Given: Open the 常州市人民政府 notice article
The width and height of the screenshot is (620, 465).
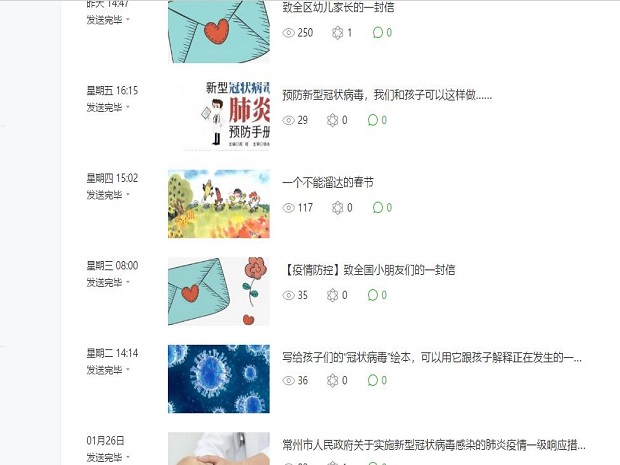Looking at the screenshot, I should pyautogui.click(x=434, y=444).
